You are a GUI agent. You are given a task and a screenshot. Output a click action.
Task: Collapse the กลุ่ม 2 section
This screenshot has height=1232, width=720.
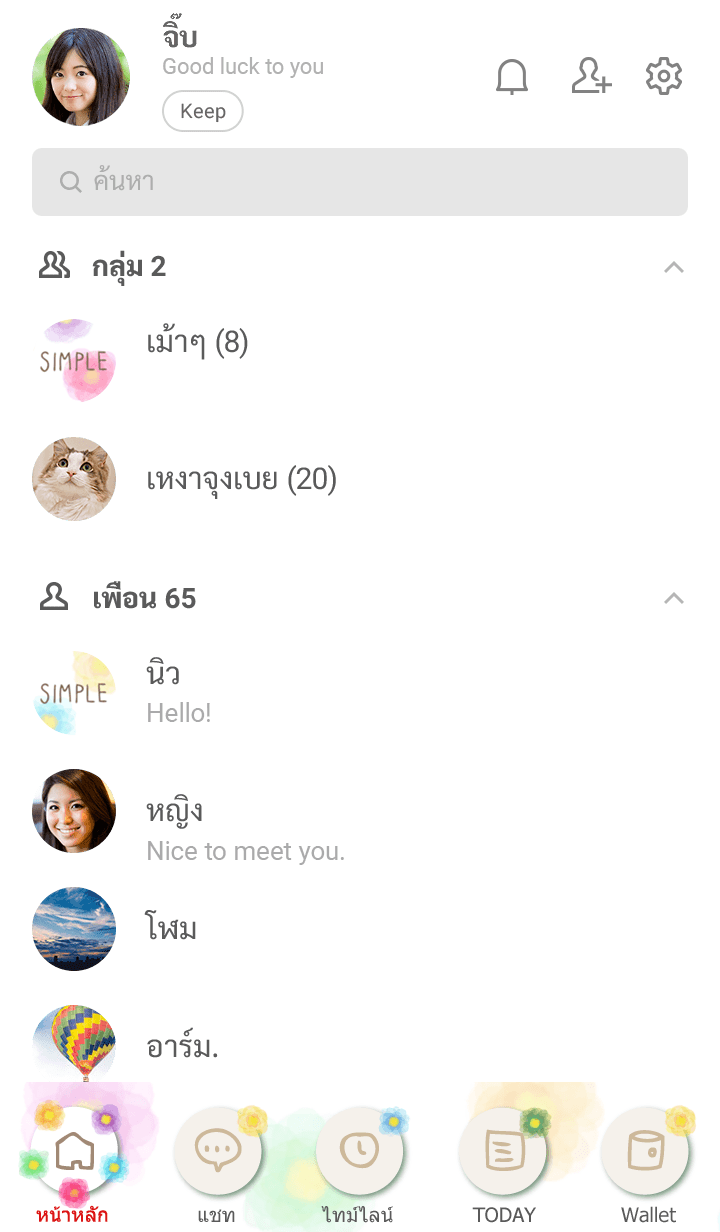[x=674, y=267]
